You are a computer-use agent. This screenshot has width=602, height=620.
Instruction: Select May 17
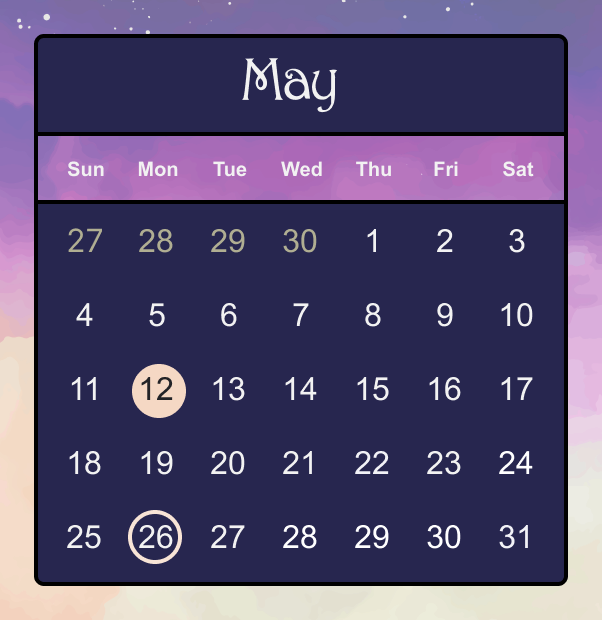coord(516,389)
